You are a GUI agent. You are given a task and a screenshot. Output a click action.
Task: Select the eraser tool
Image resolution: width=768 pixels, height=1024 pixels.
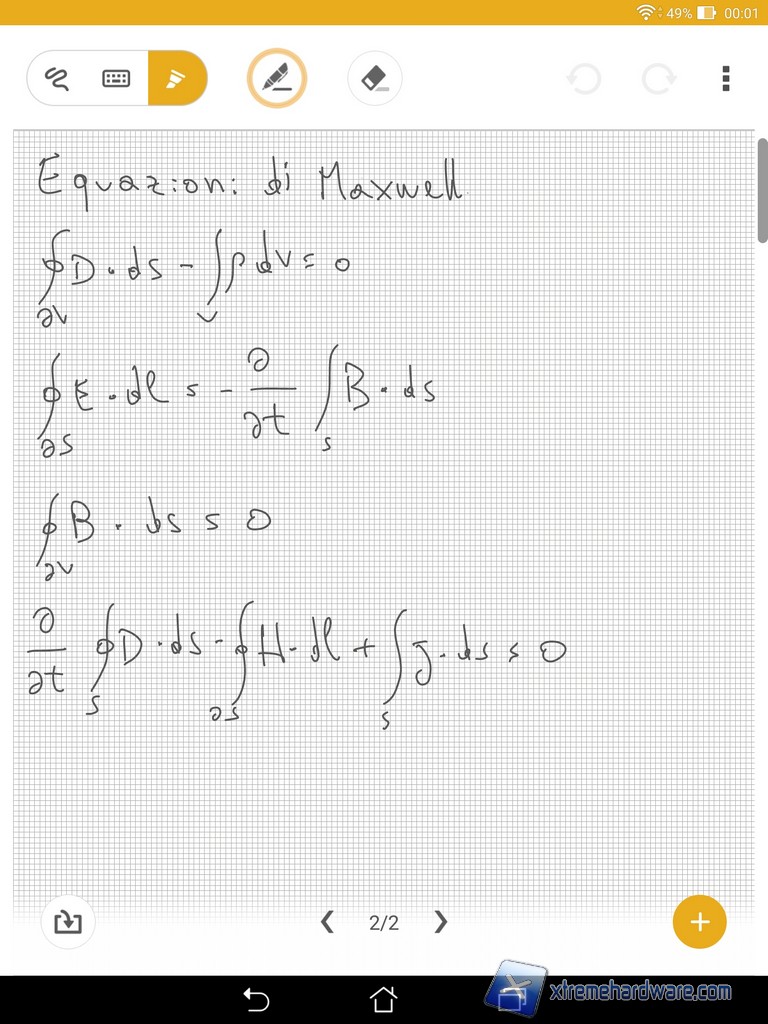(x=375, y=78)
